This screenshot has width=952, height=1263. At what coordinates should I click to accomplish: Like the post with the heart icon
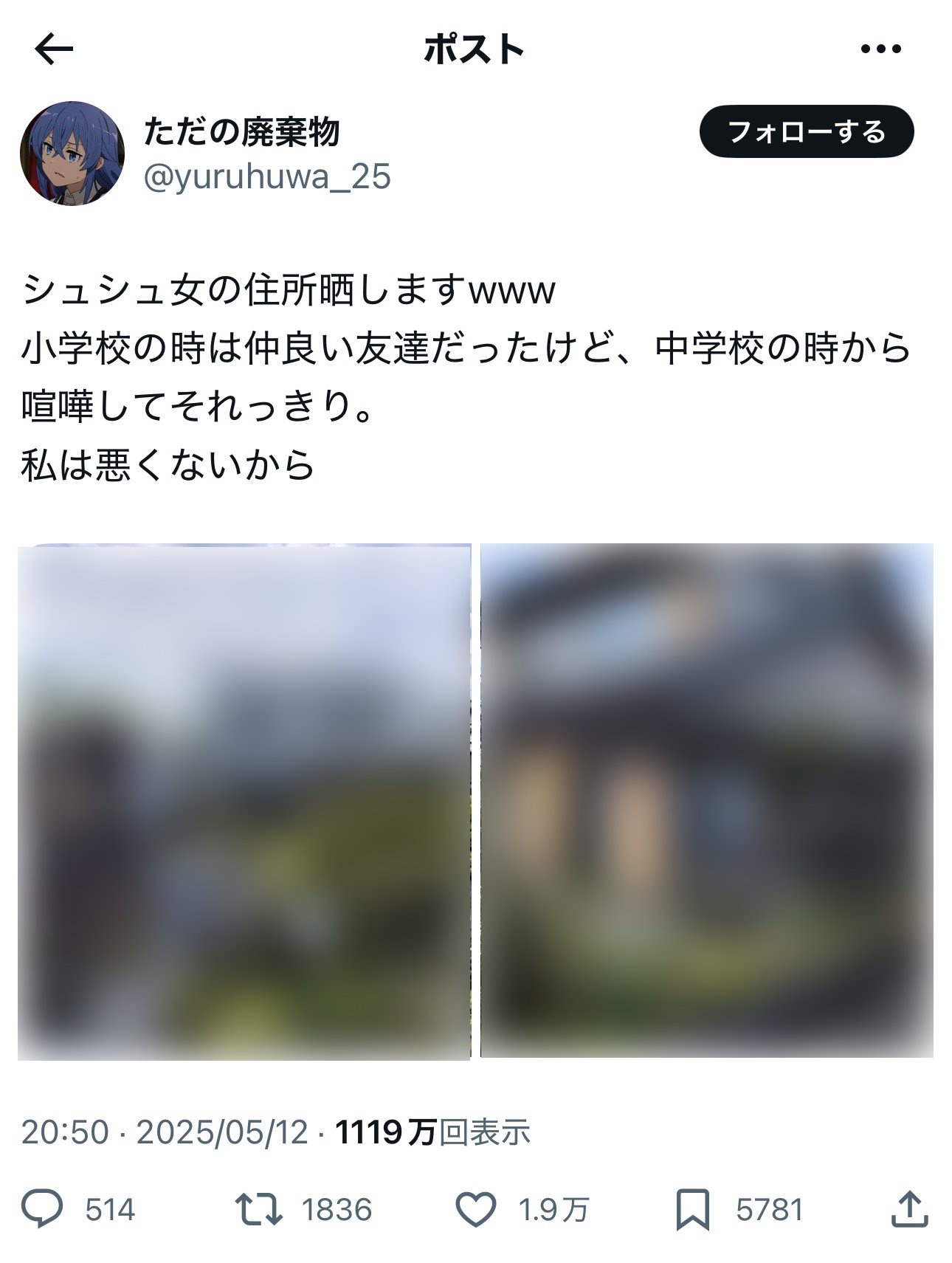(475, 1210)
